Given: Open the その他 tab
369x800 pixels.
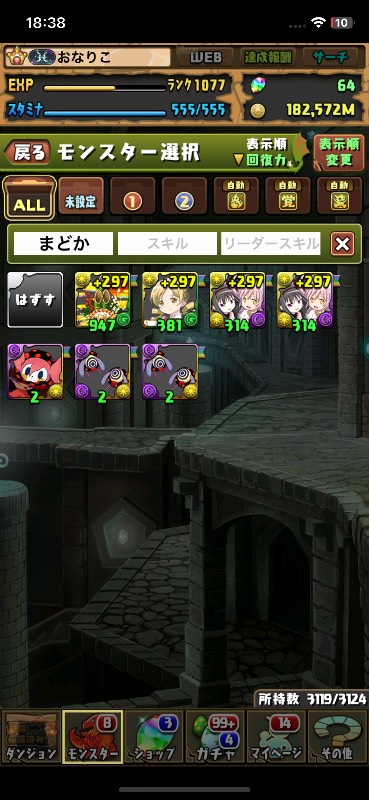Looking at the screenshot, I should pyautogui.click(x=337, y=736).
